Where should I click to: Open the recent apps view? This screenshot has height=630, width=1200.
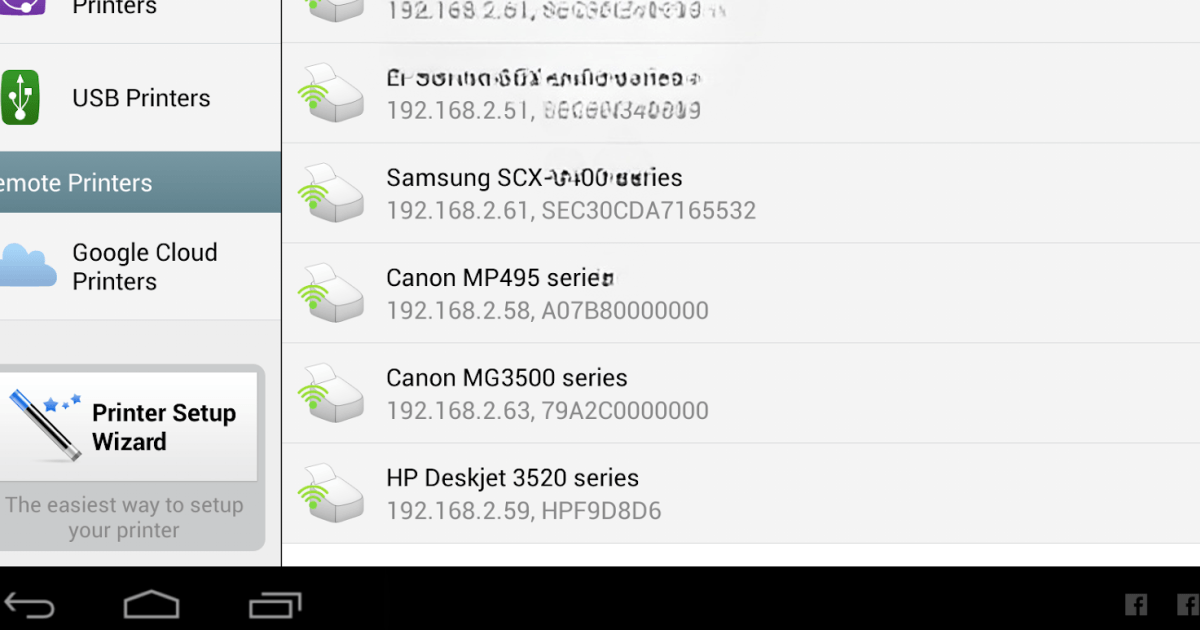click(x=274, y=605)
